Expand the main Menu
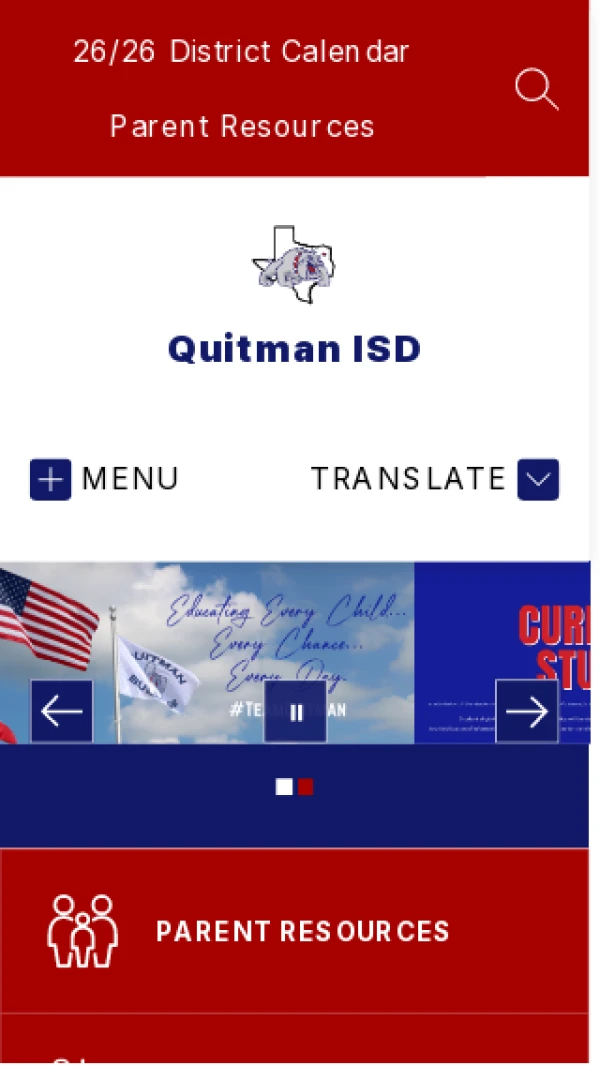This screenshot has height=1065, width=600. [104, 479]
